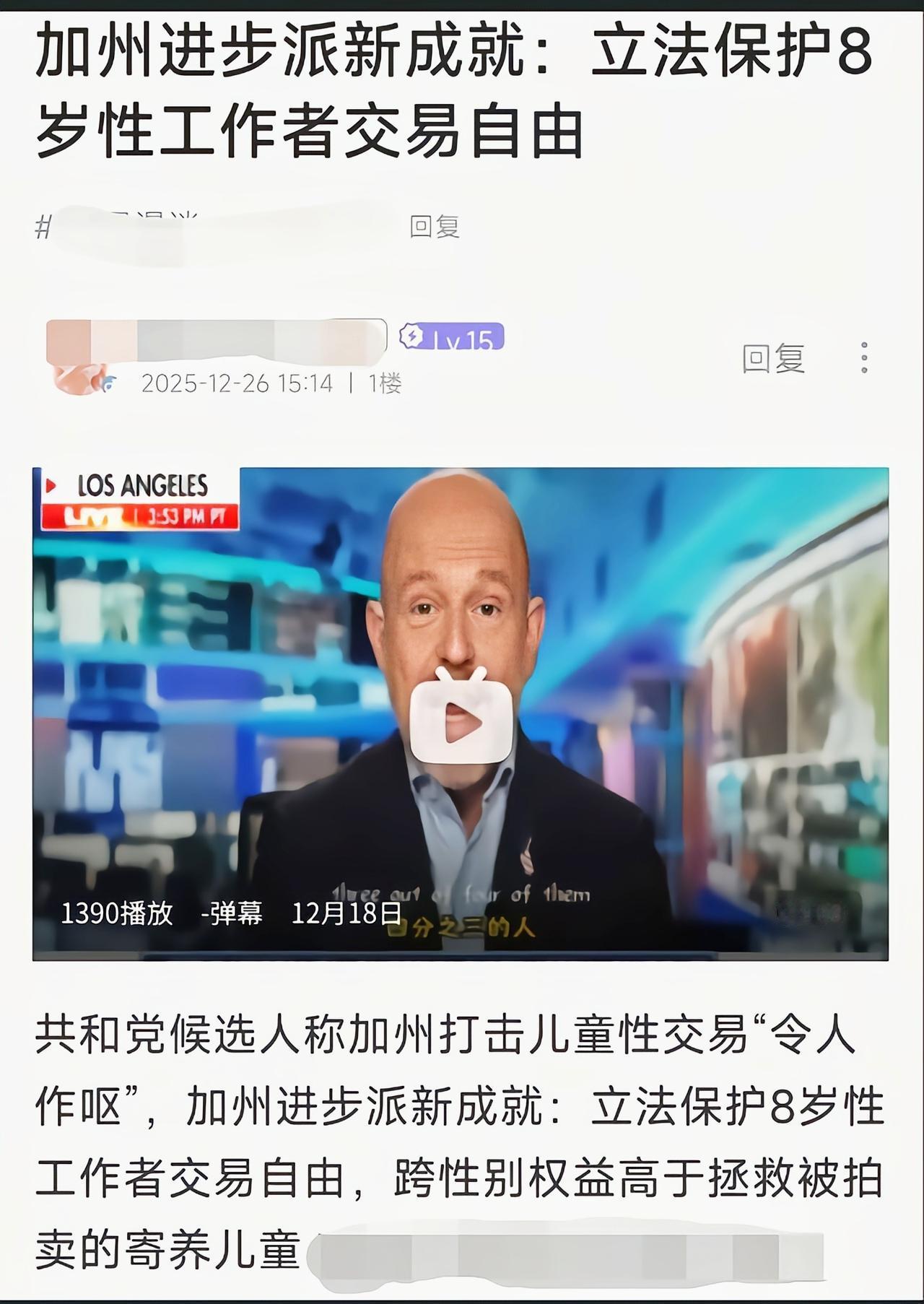This screenshot has height=1304, width=924.
Task: Open the three-dot more options menu
Action: 863,357
